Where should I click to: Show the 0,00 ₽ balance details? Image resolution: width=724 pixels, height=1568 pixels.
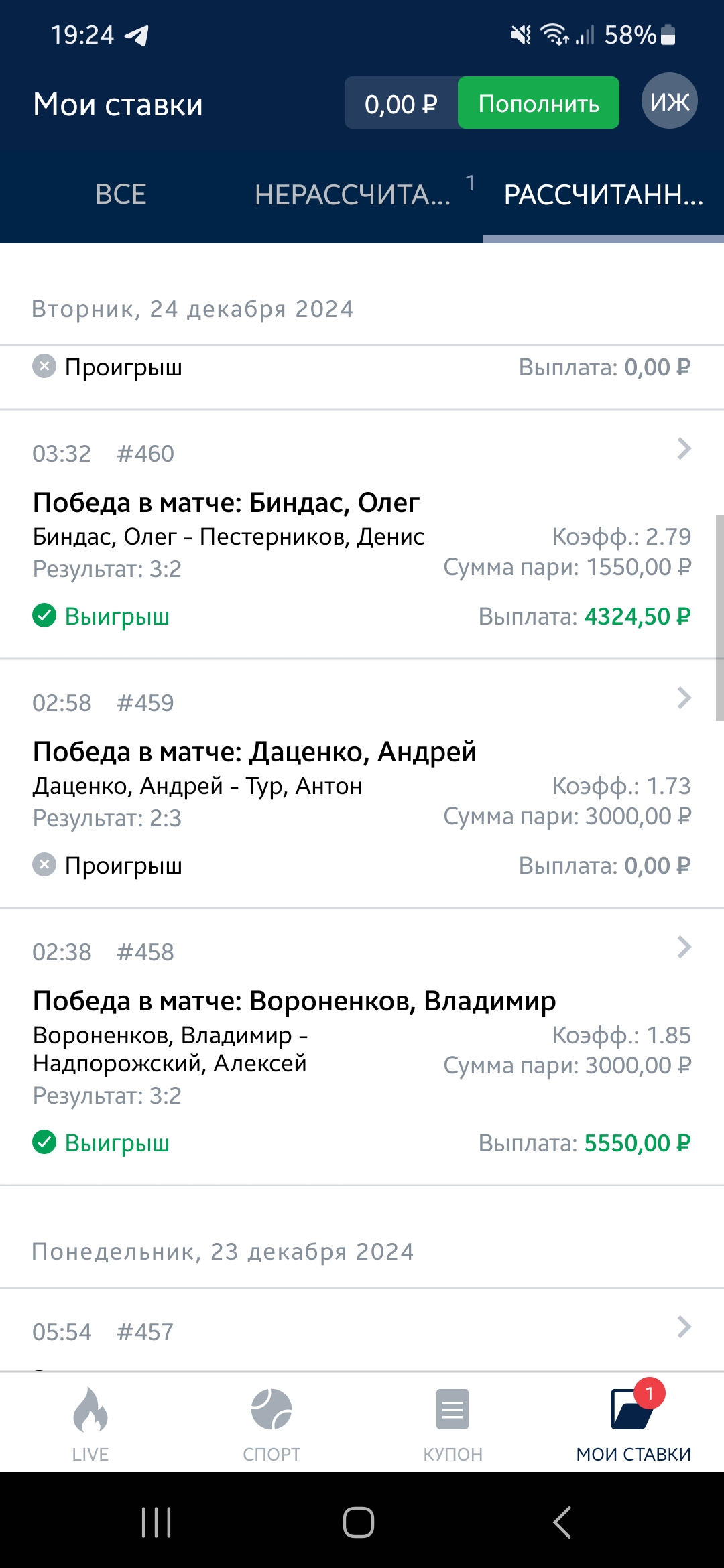pyautogui.click(x=401, y=103)
